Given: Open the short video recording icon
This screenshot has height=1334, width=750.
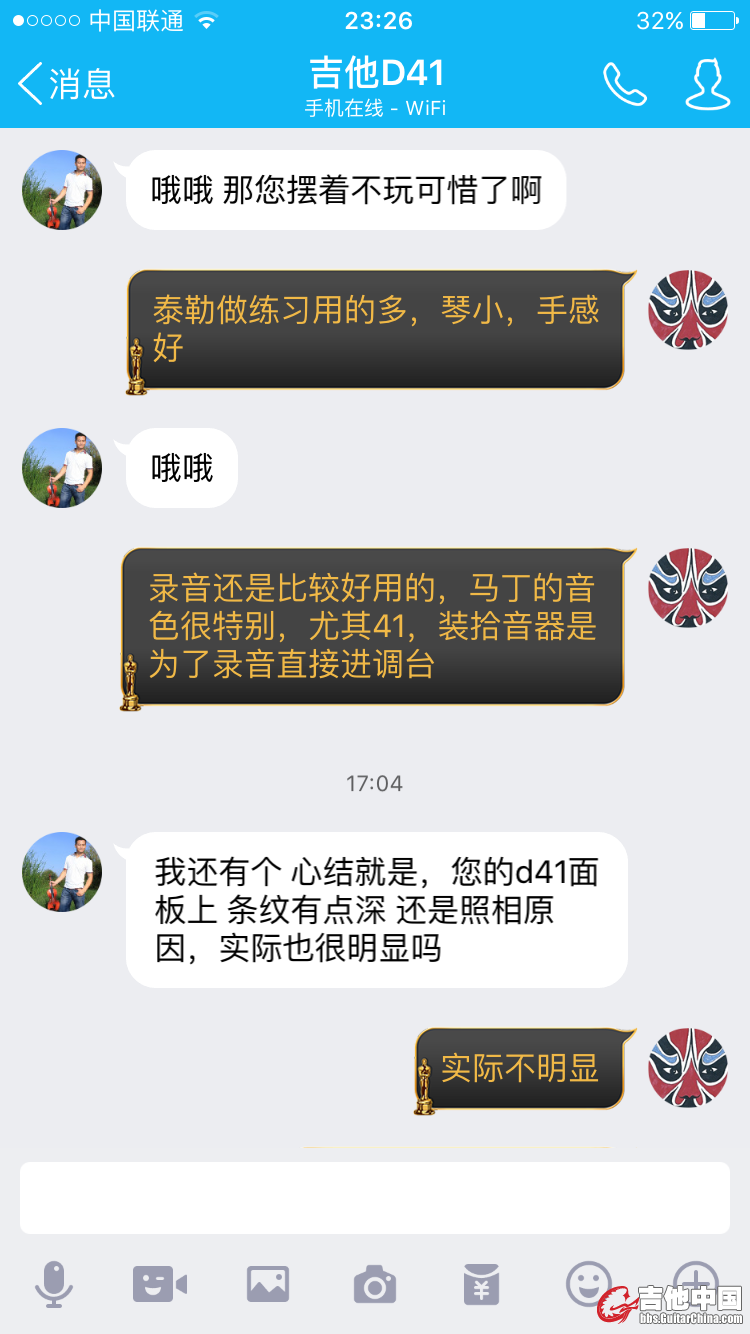Looking at the screenshot, I should pyautogui.click(x=160, y=1284).
